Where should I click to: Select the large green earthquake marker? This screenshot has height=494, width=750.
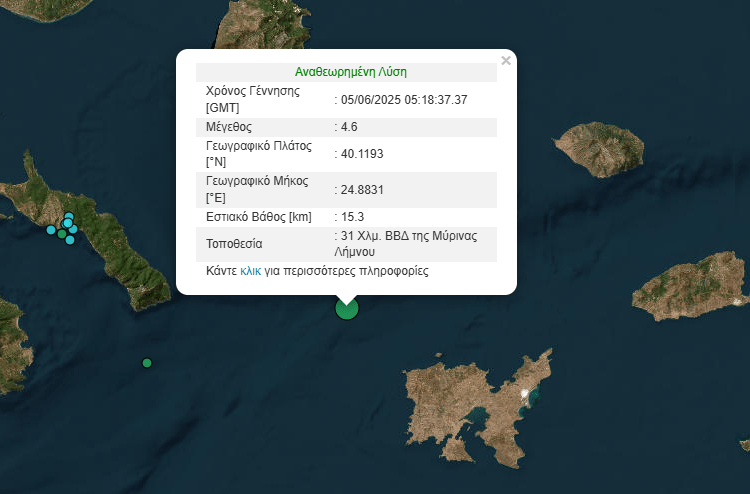(346, 308)
